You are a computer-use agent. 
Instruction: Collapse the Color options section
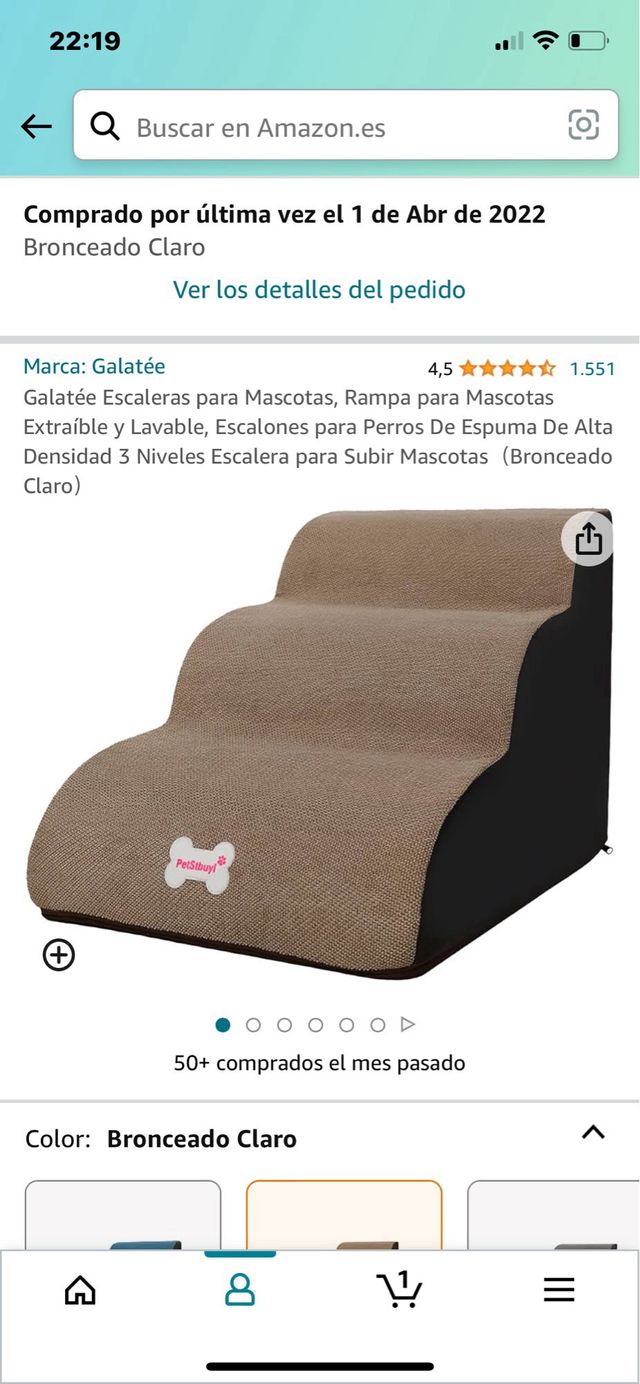pyautogui.click(x=593, y=1133)
